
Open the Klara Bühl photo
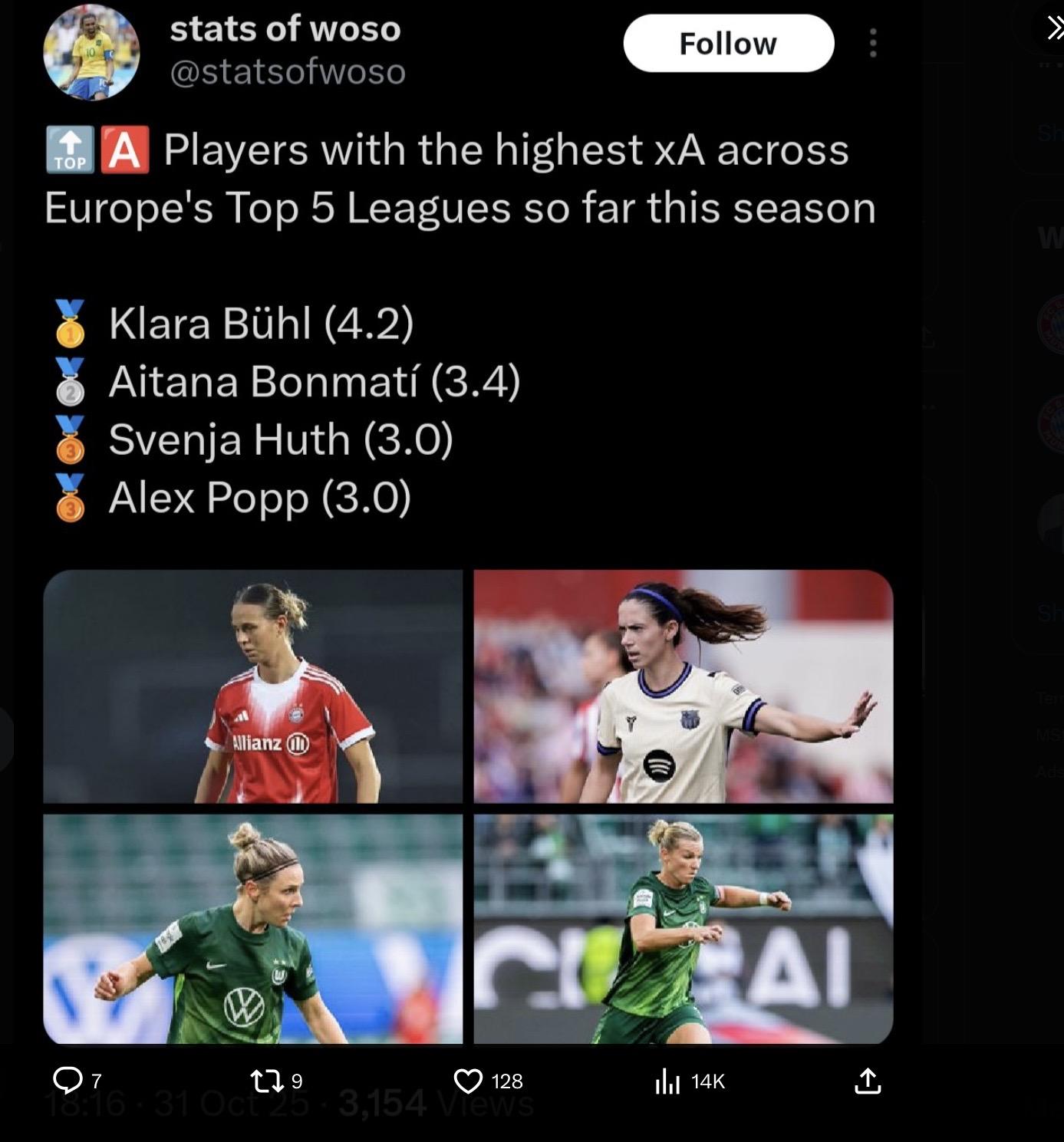coord(253,686)
